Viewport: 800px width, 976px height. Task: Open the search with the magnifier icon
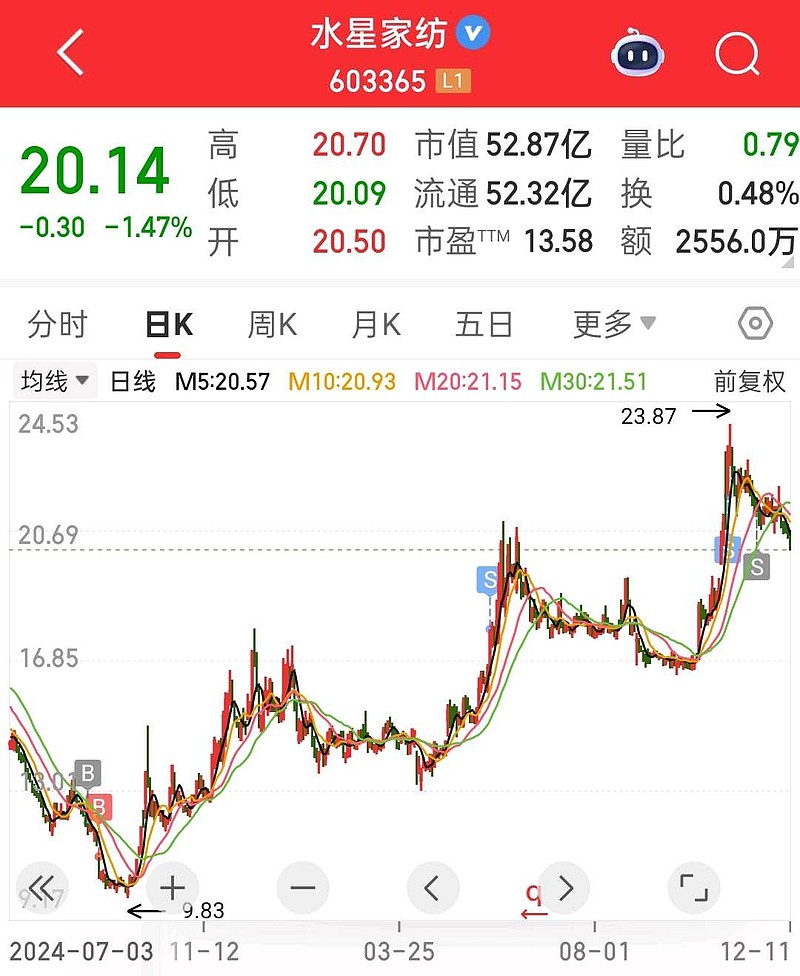[737, 54]
